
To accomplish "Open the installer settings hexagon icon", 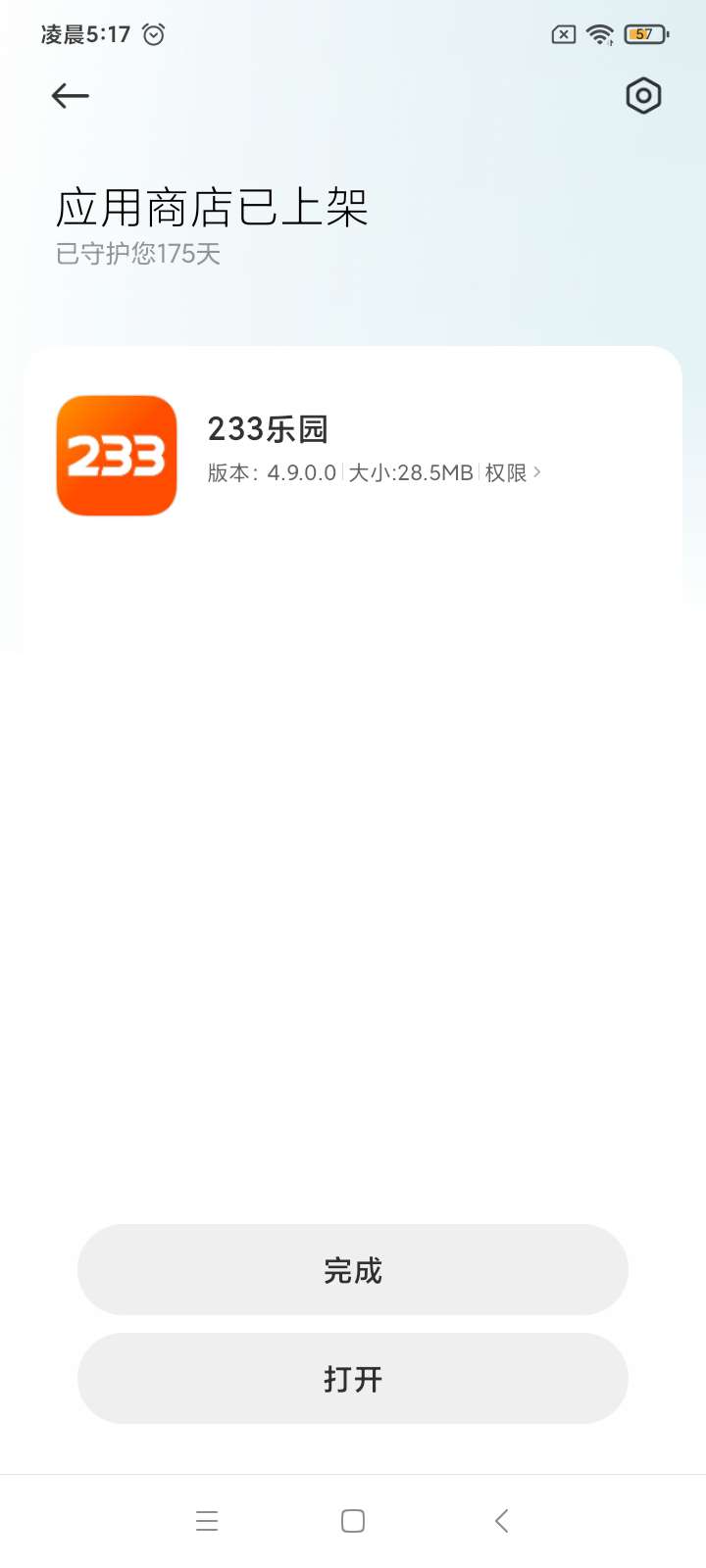I will 643,95.
